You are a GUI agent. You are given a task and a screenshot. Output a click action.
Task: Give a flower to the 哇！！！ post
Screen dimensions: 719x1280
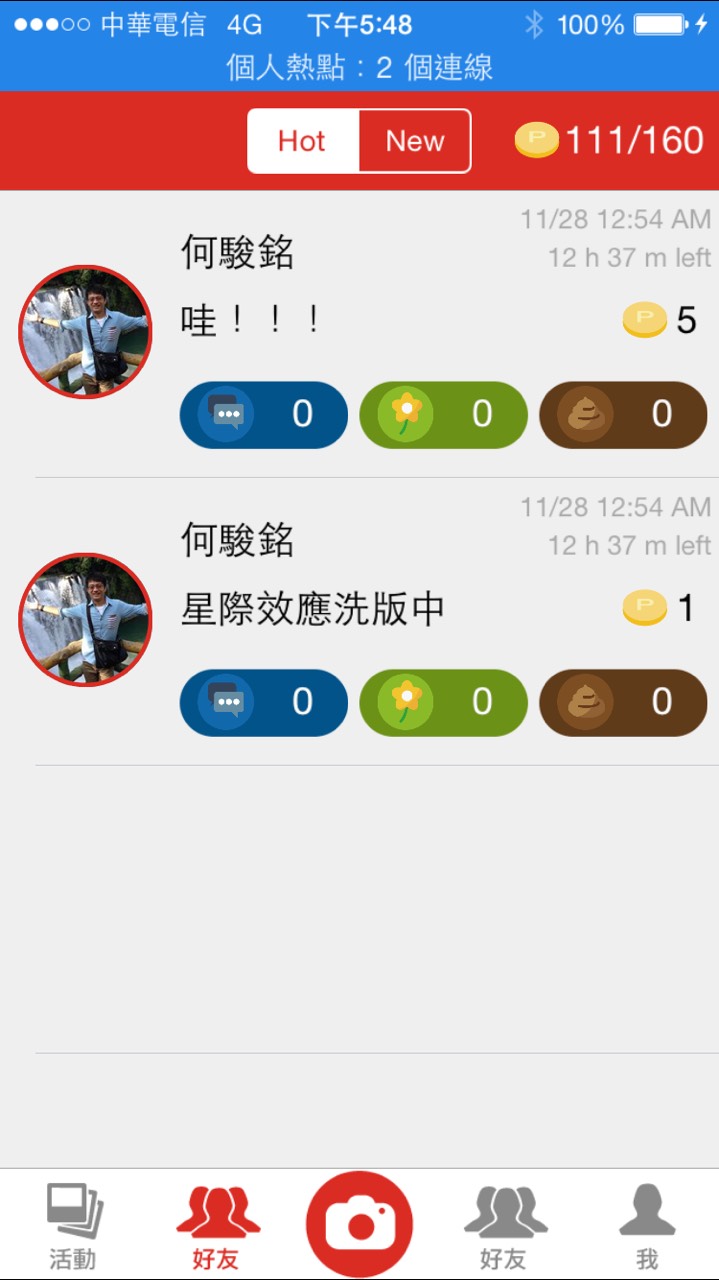pyautogui.click(x=443, y=414)
